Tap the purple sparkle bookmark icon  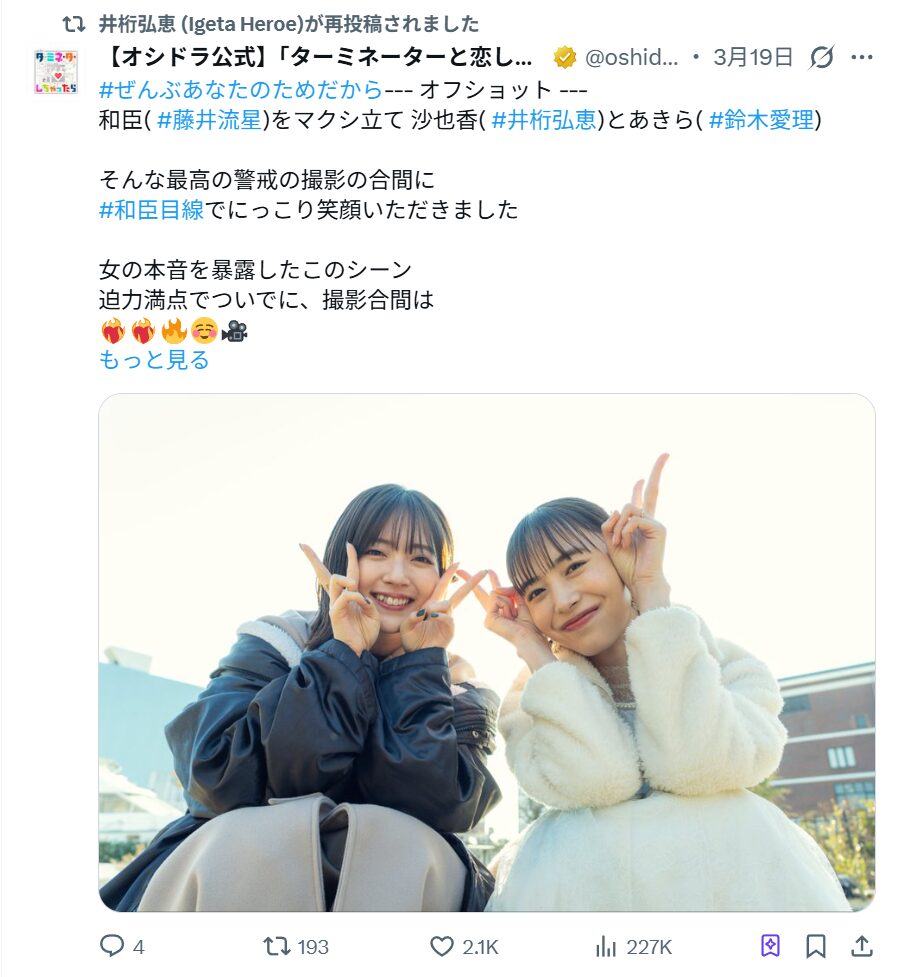(770, 946)
